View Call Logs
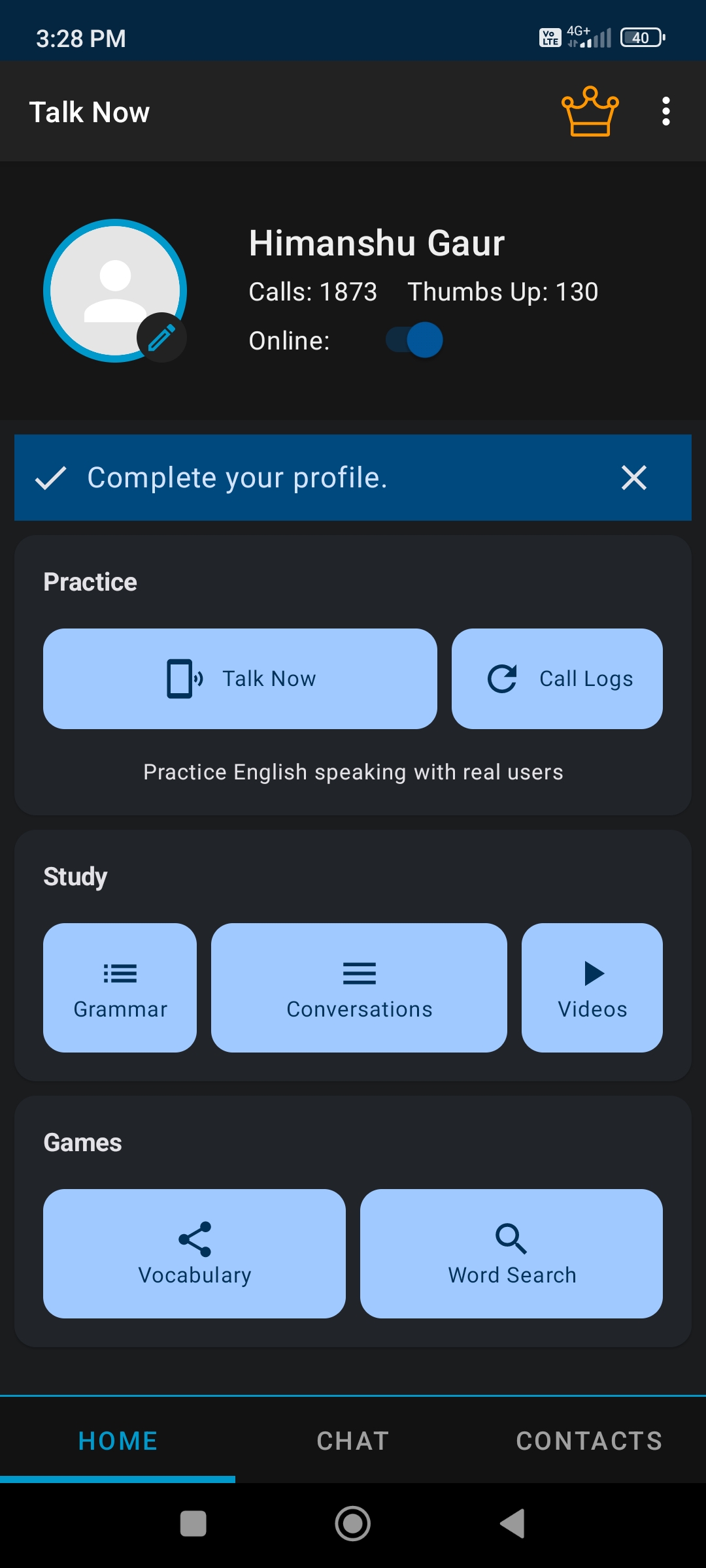This screenshot has width=706, height=1568. (557, 679)
